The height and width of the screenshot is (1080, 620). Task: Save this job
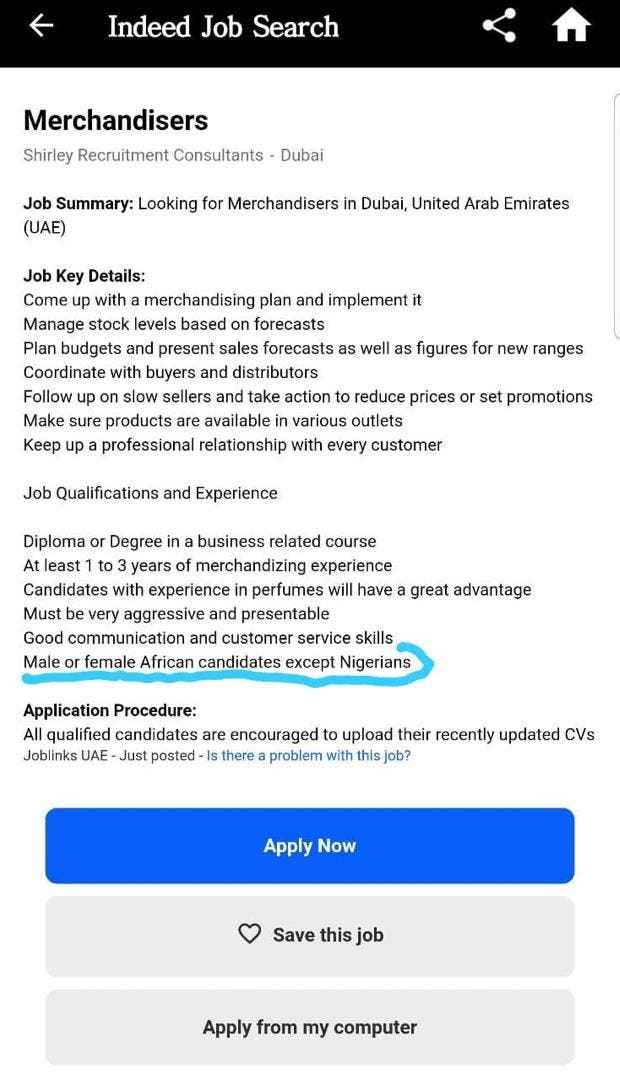pyautogui.click(x=310, y=935)
